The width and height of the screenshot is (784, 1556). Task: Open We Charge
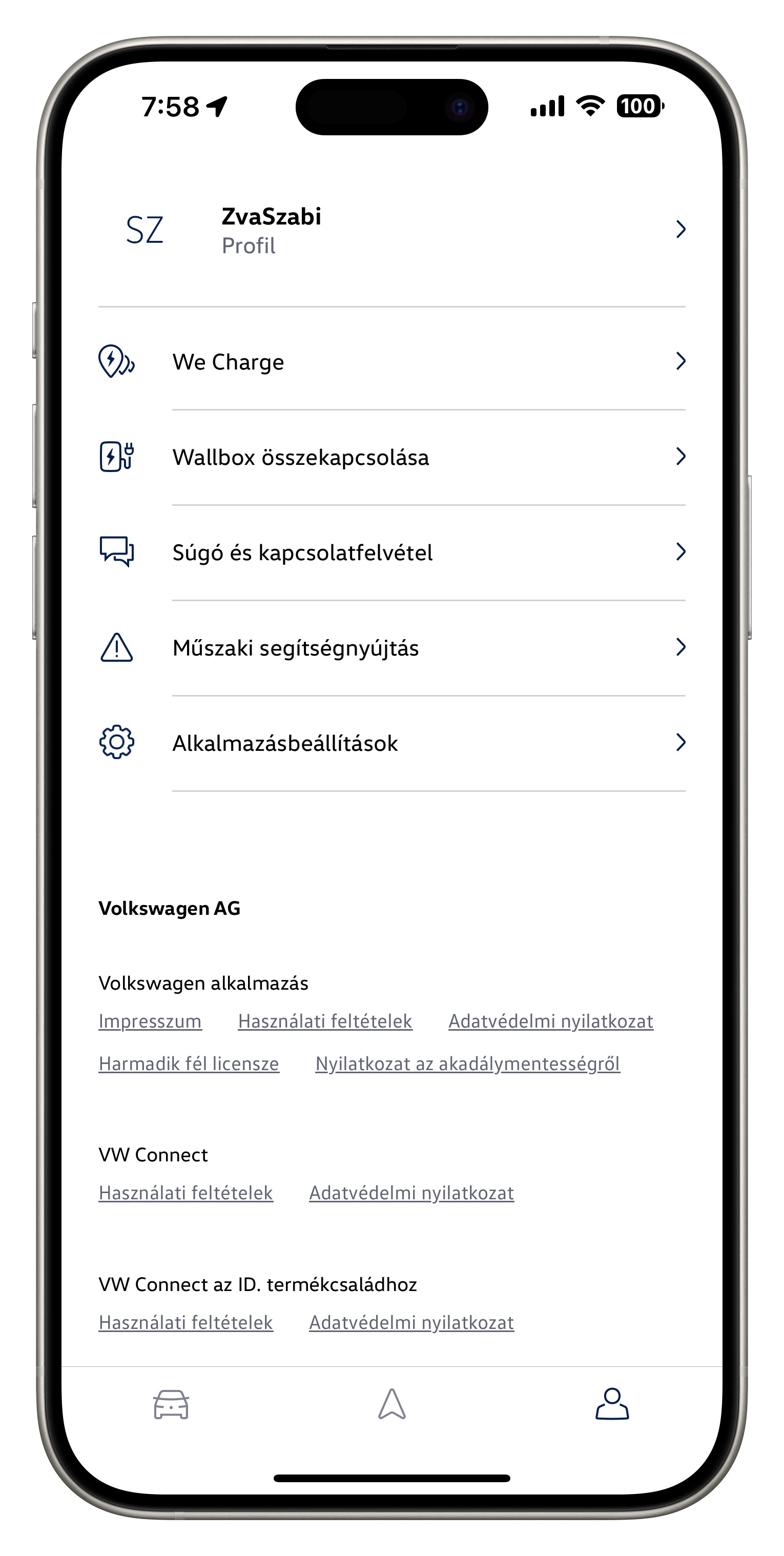click(x=392, y=362)
